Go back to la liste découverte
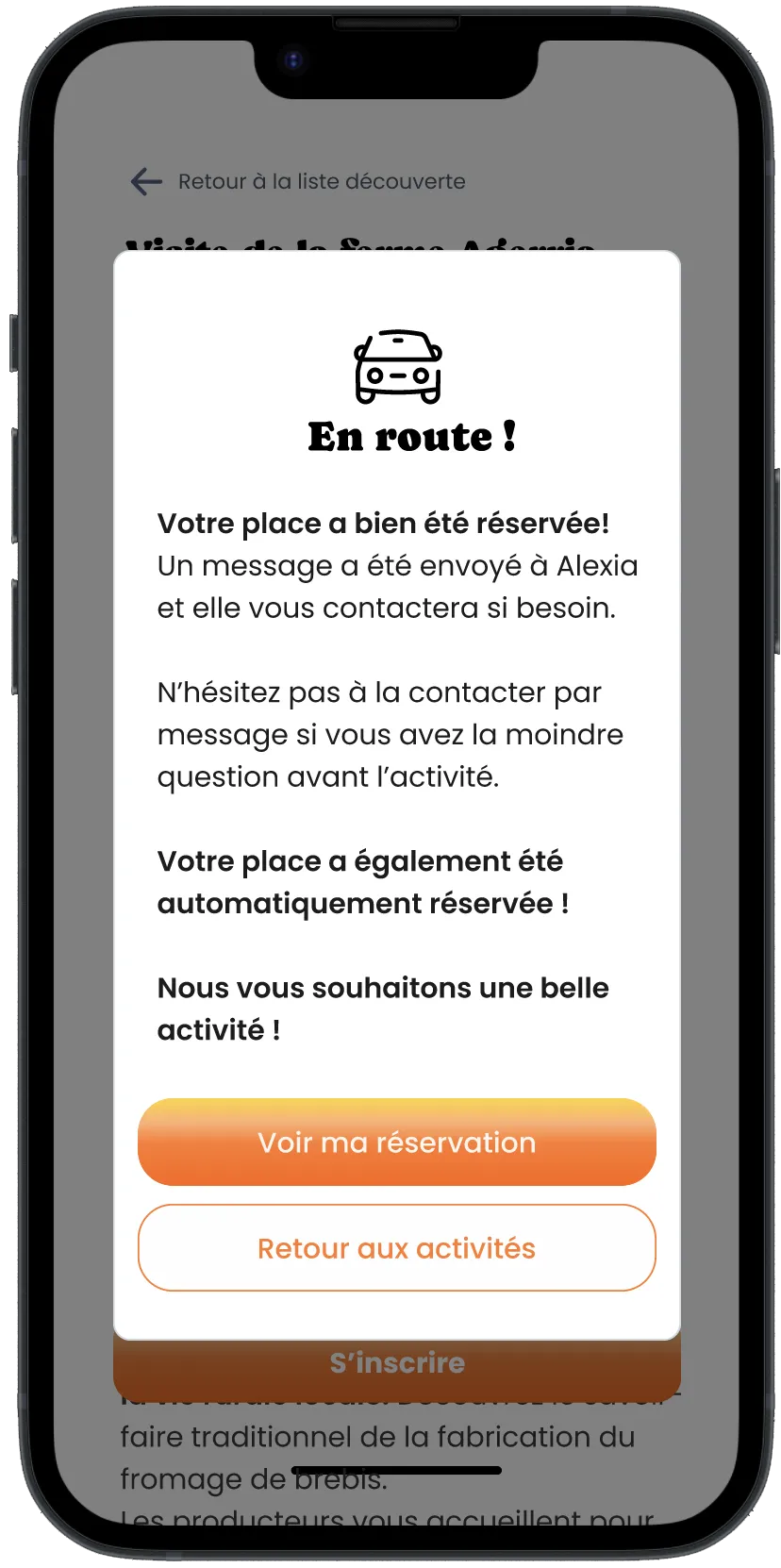The width and height of the screenshot is (781, 1568). tap(298, 181)
